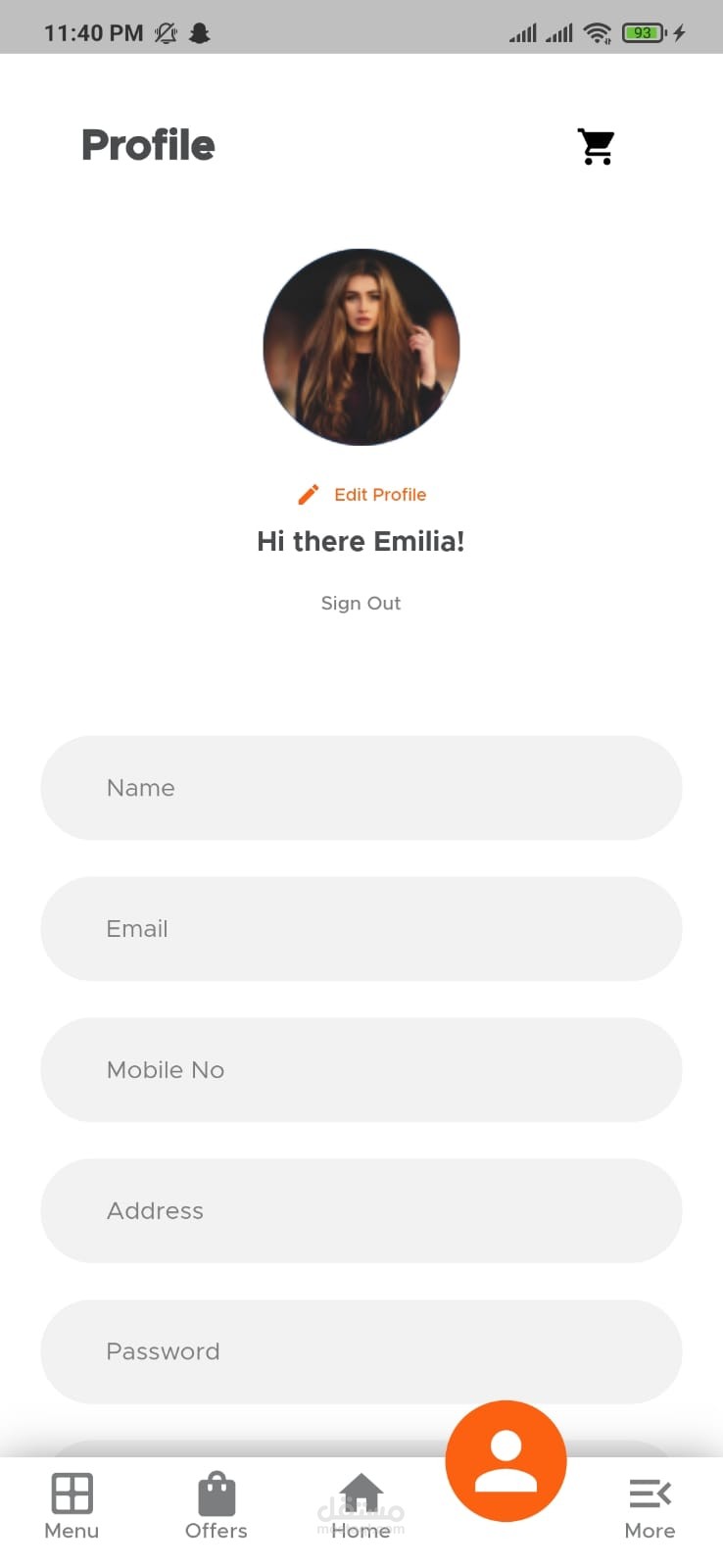The image size is (723, 1568).
Task: Focus the Password field
Action: point(361,1351)
